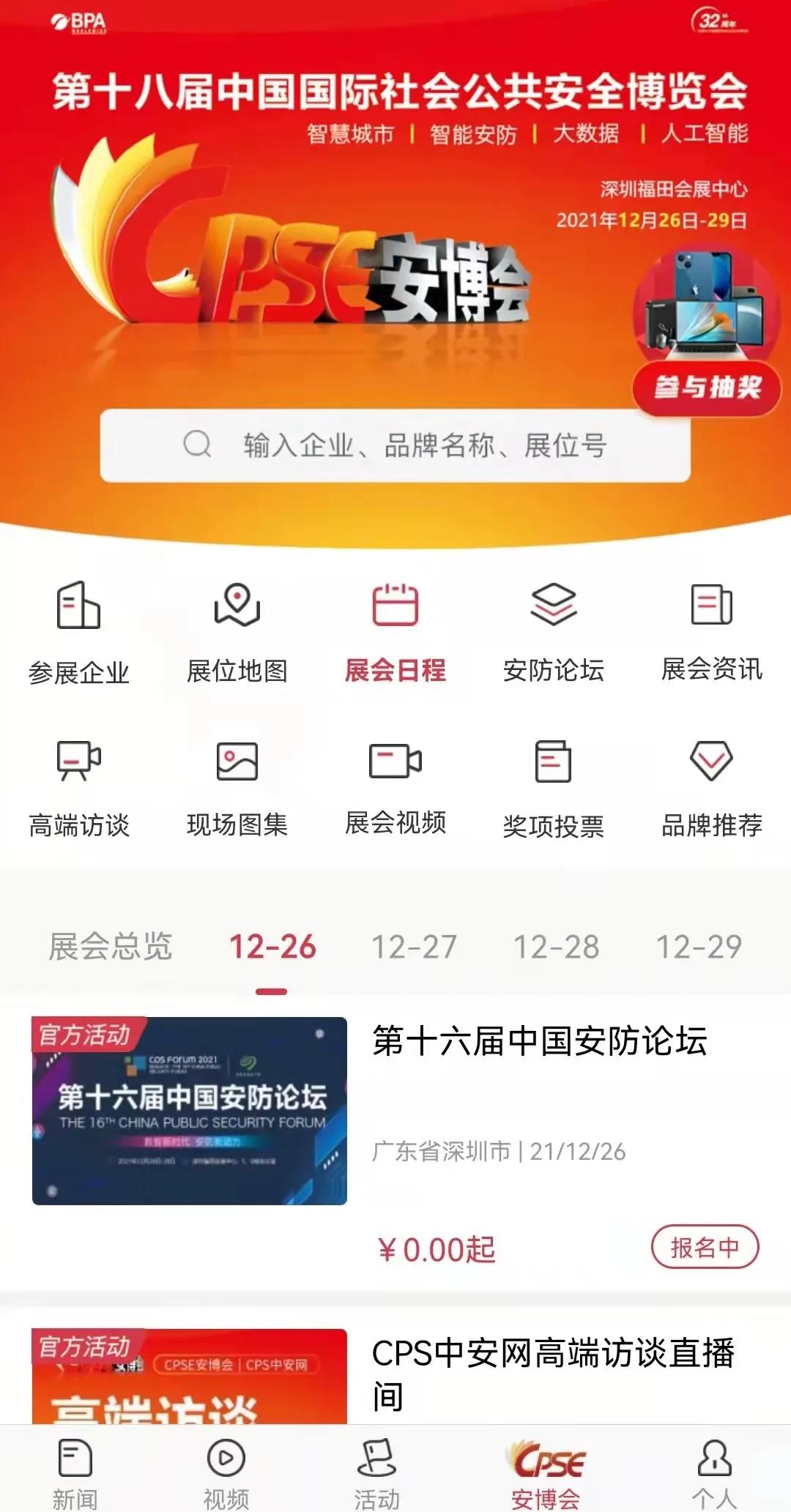791x1512 pixels.
Task: Open the 参与抽奖 lottery button
Action: pyautogui.click(x=707, y=387)
